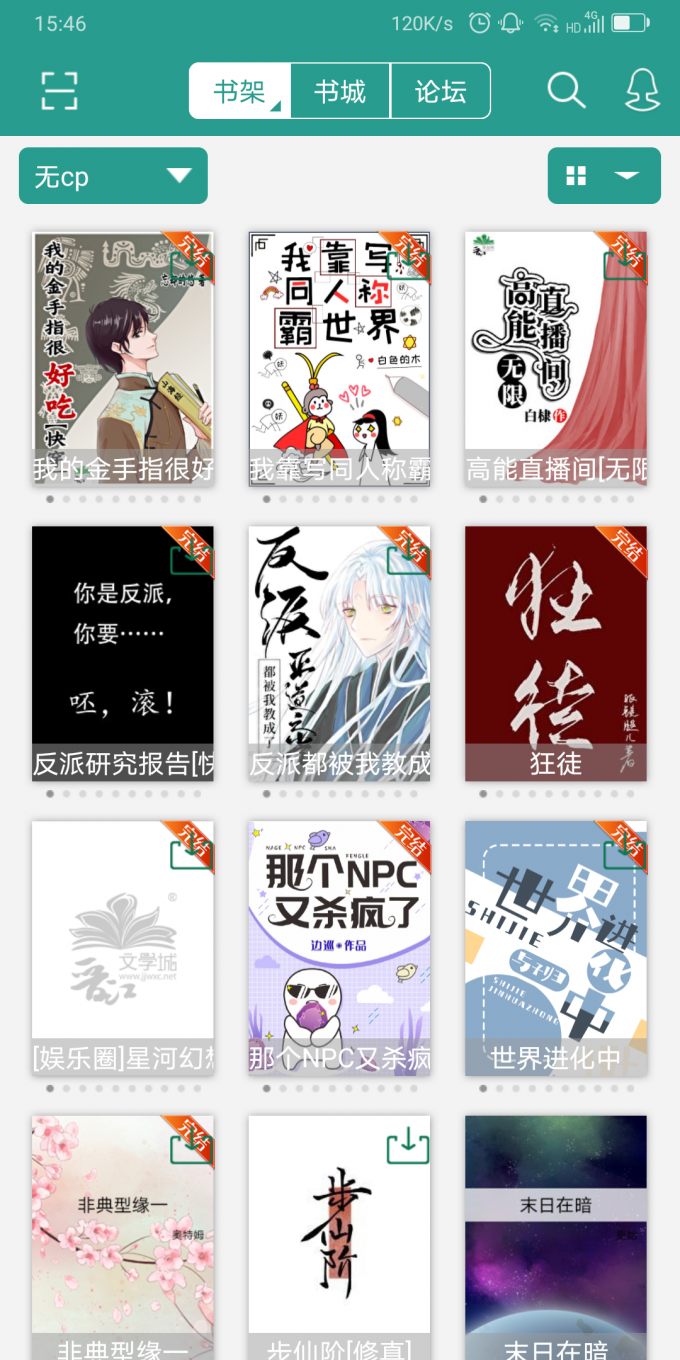The width and height of the screenshot is (680, 1360).
Task: Open the grid view layout dropdown
Action: [x=604, y=176]
